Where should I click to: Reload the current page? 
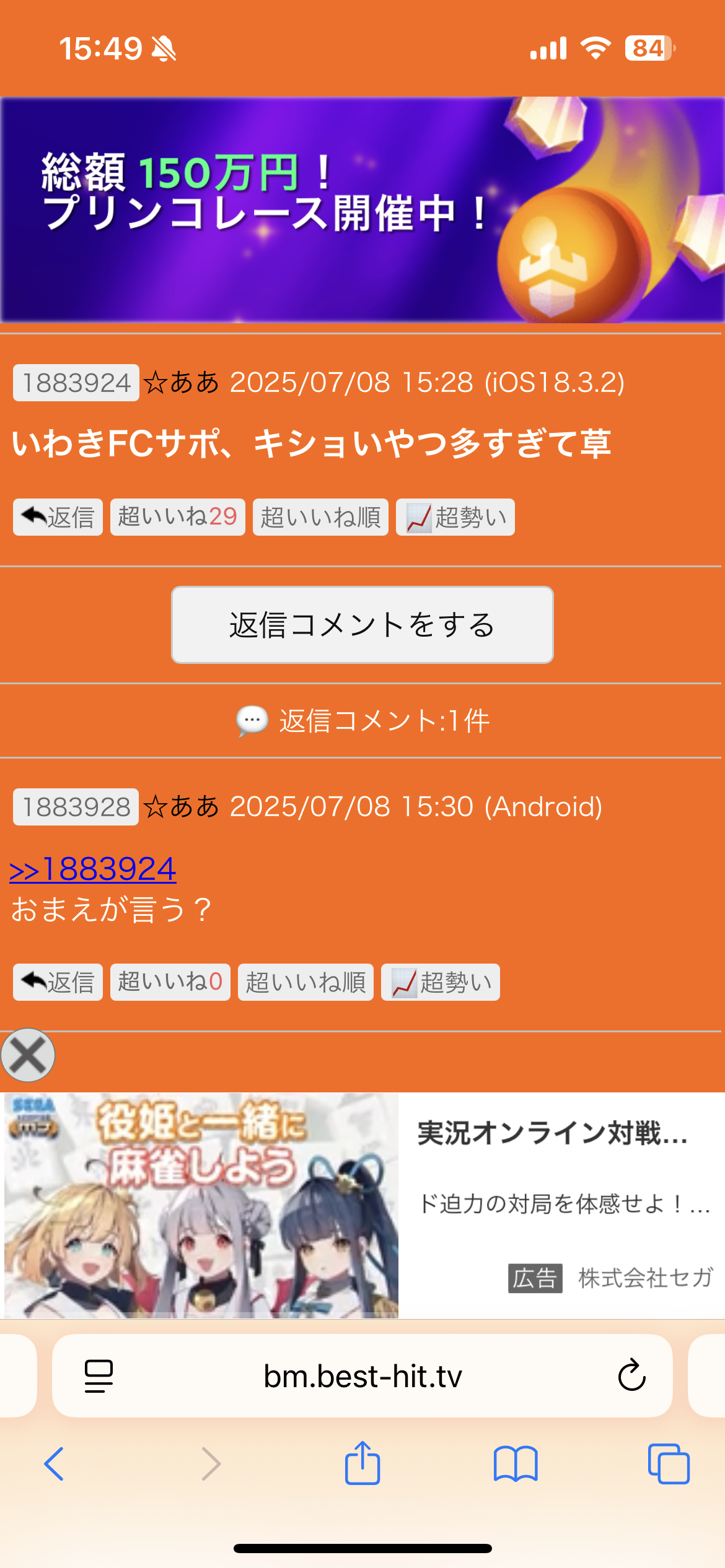coord(631,1377)
